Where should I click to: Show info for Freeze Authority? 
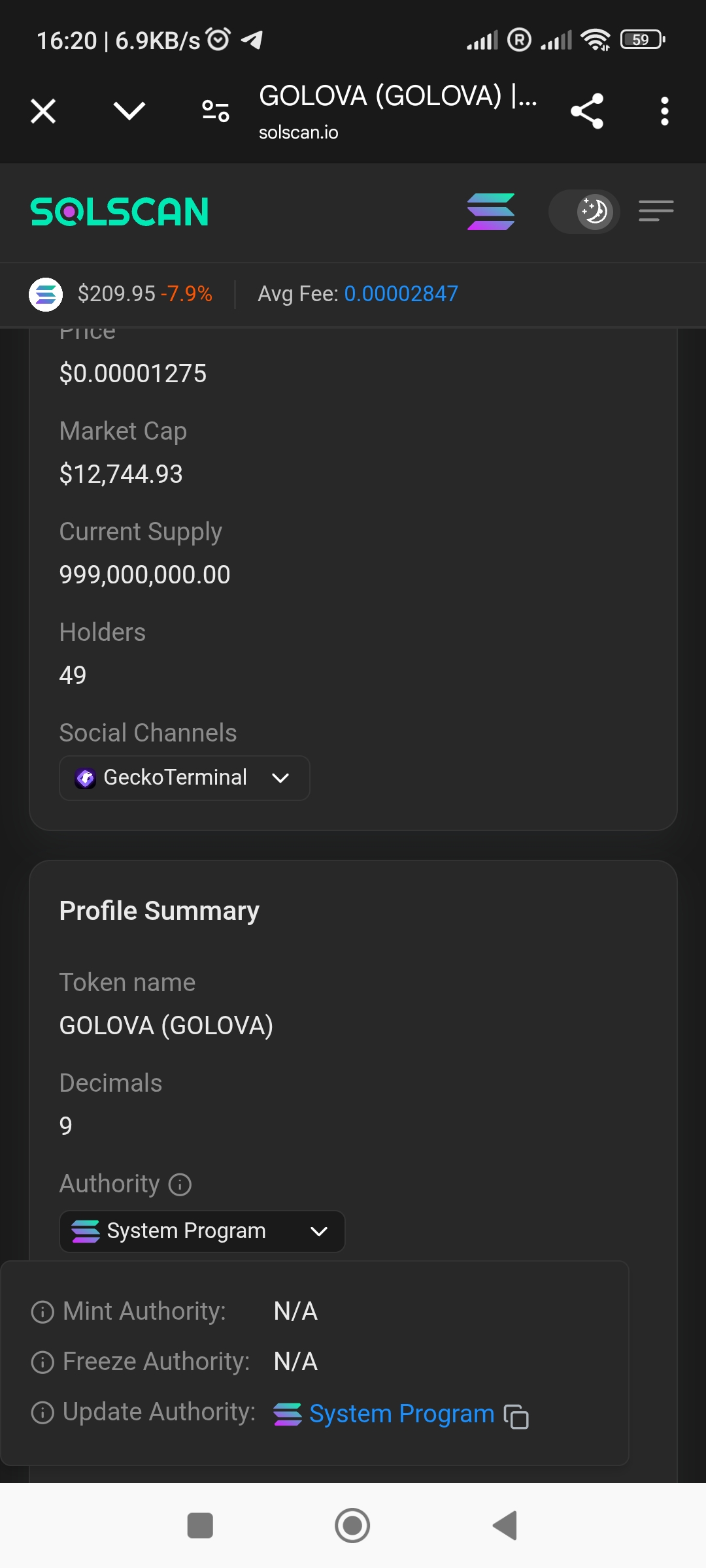(42, 1362)
